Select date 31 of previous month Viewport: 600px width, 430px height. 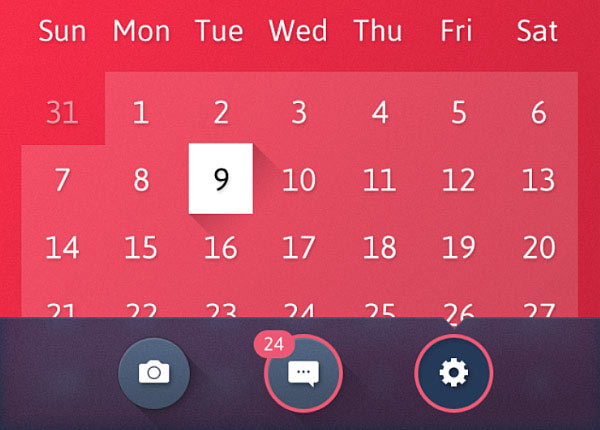[x=62, y=112]
